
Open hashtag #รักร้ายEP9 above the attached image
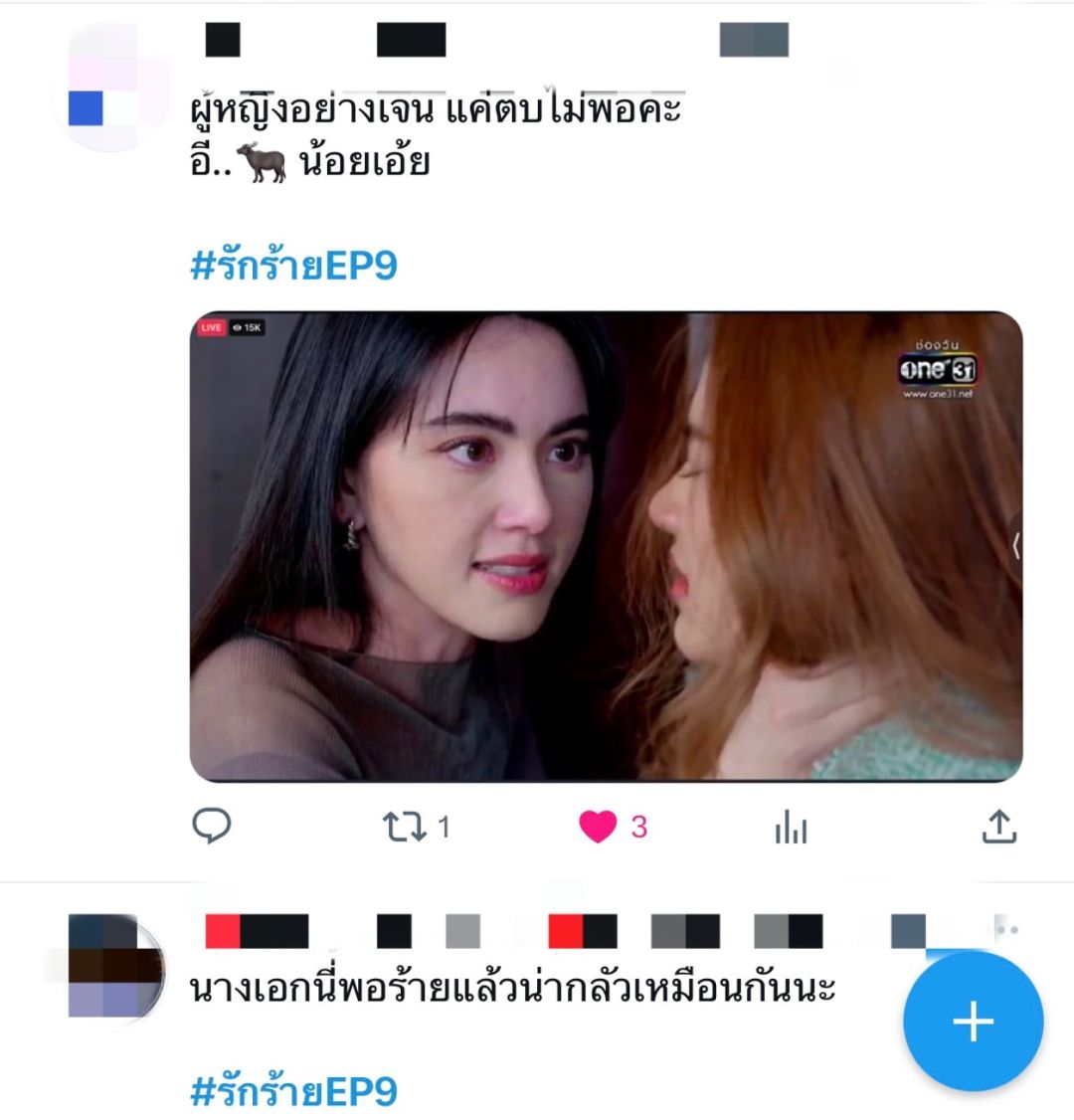tap(293, 266)
